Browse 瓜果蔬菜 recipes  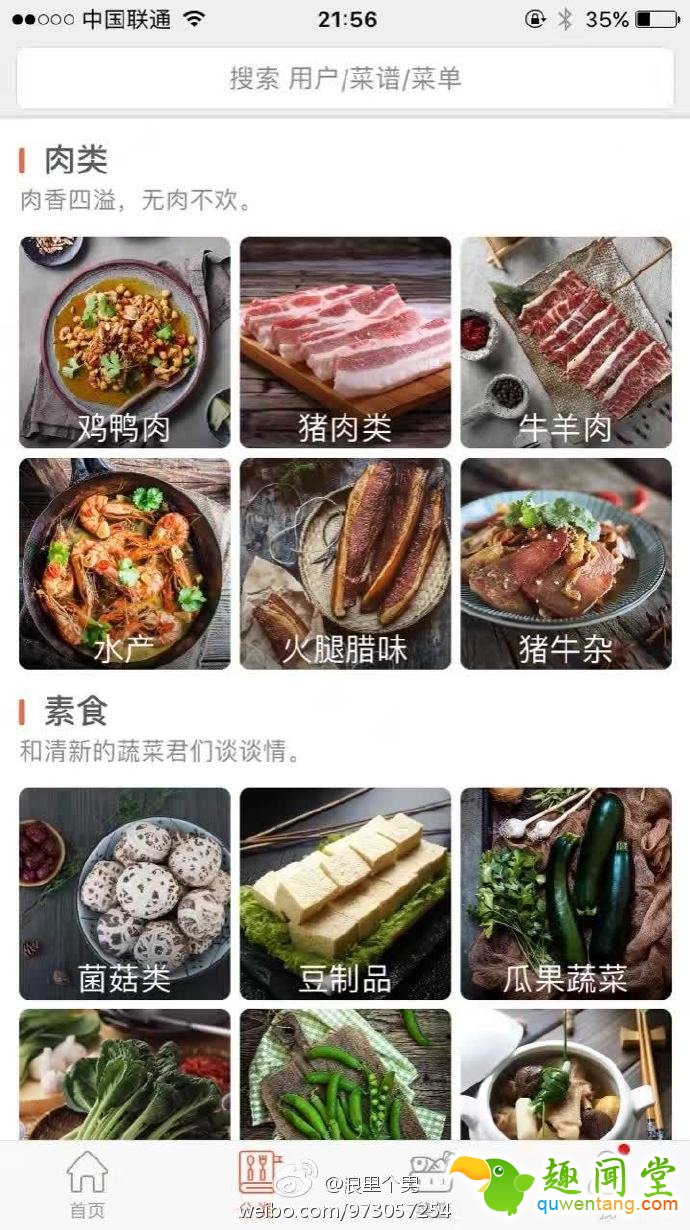[x=566, y=893]
